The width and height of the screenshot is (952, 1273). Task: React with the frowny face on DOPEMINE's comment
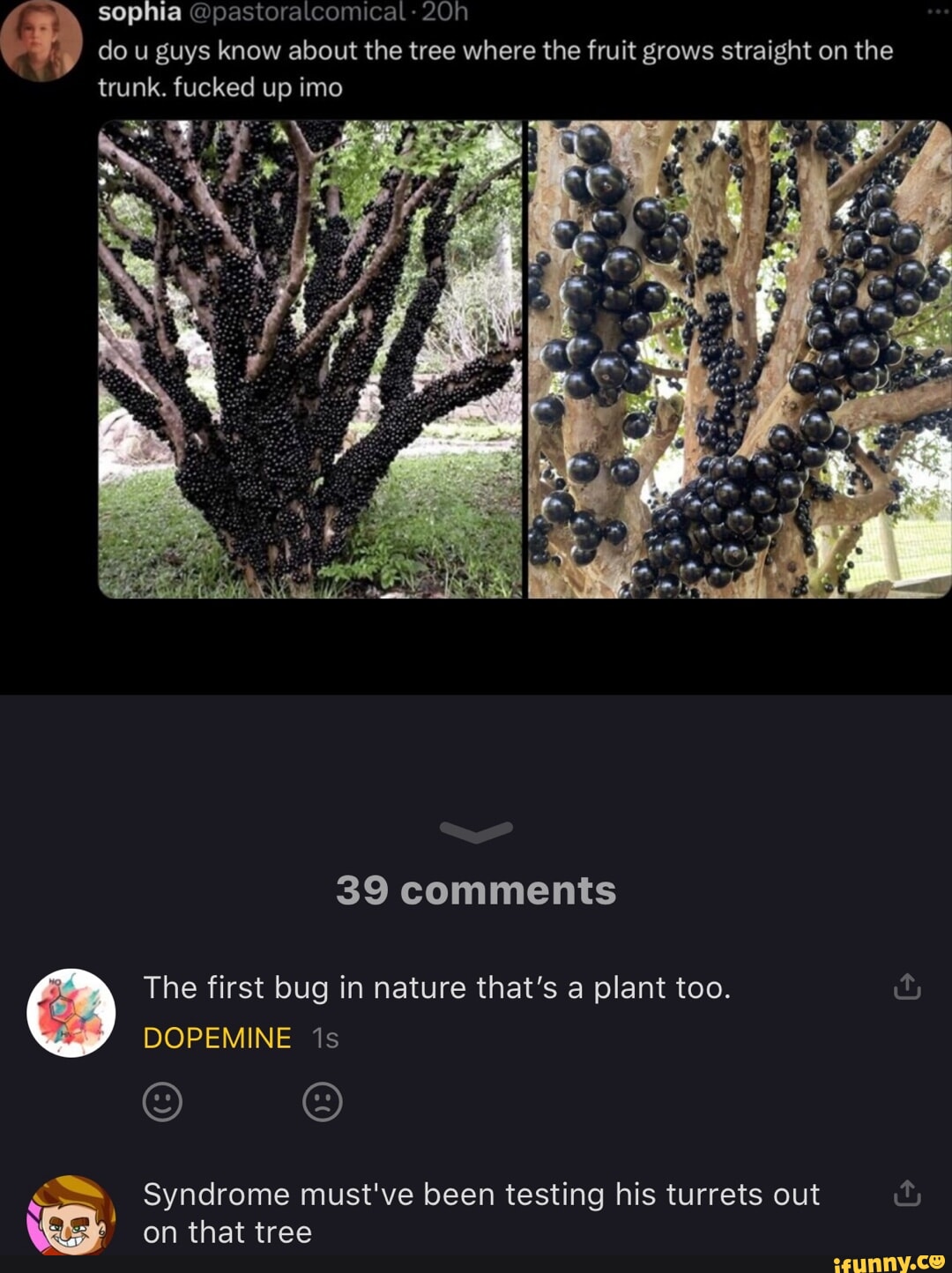point(323,1102)
